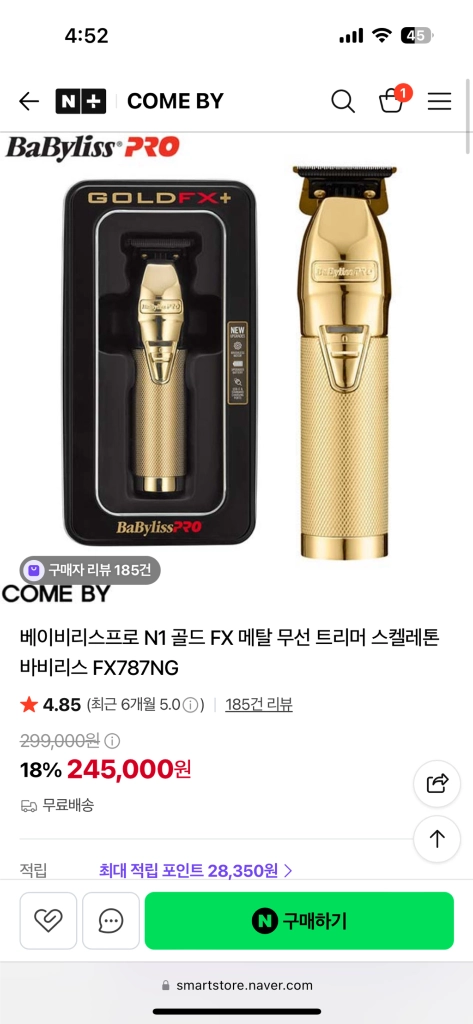Open the N+ Naver Plus logo button

(x=80, y=101)
